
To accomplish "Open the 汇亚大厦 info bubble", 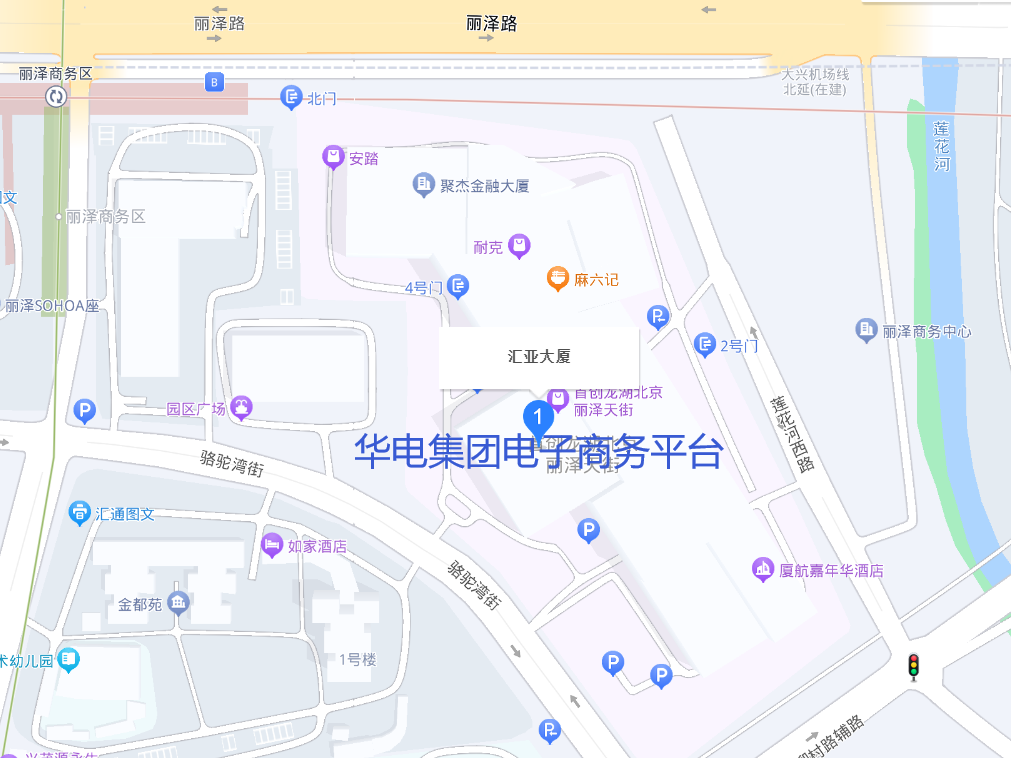I will click(539, 356).
